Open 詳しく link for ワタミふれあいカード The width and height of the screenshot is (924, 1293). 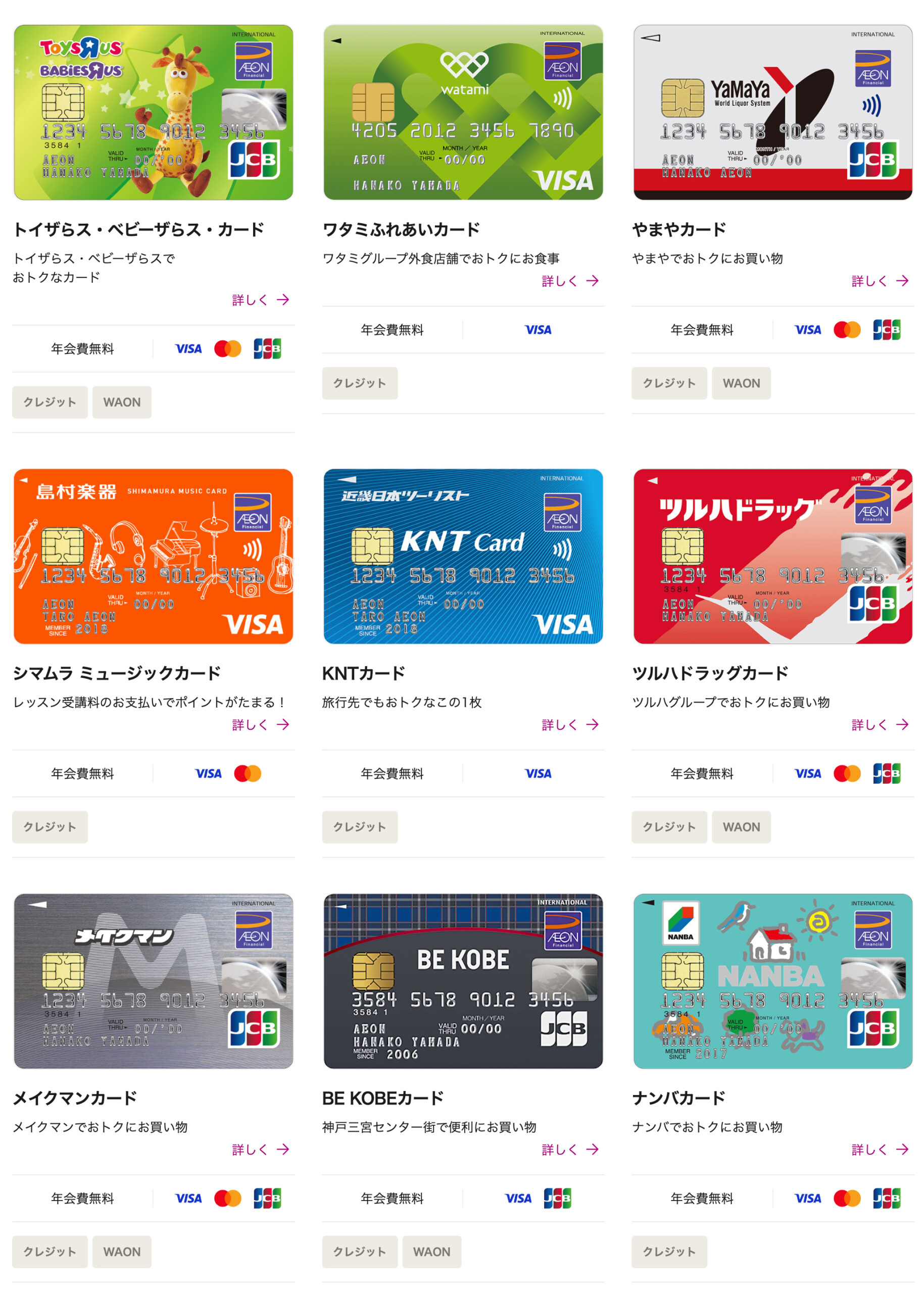570,281
